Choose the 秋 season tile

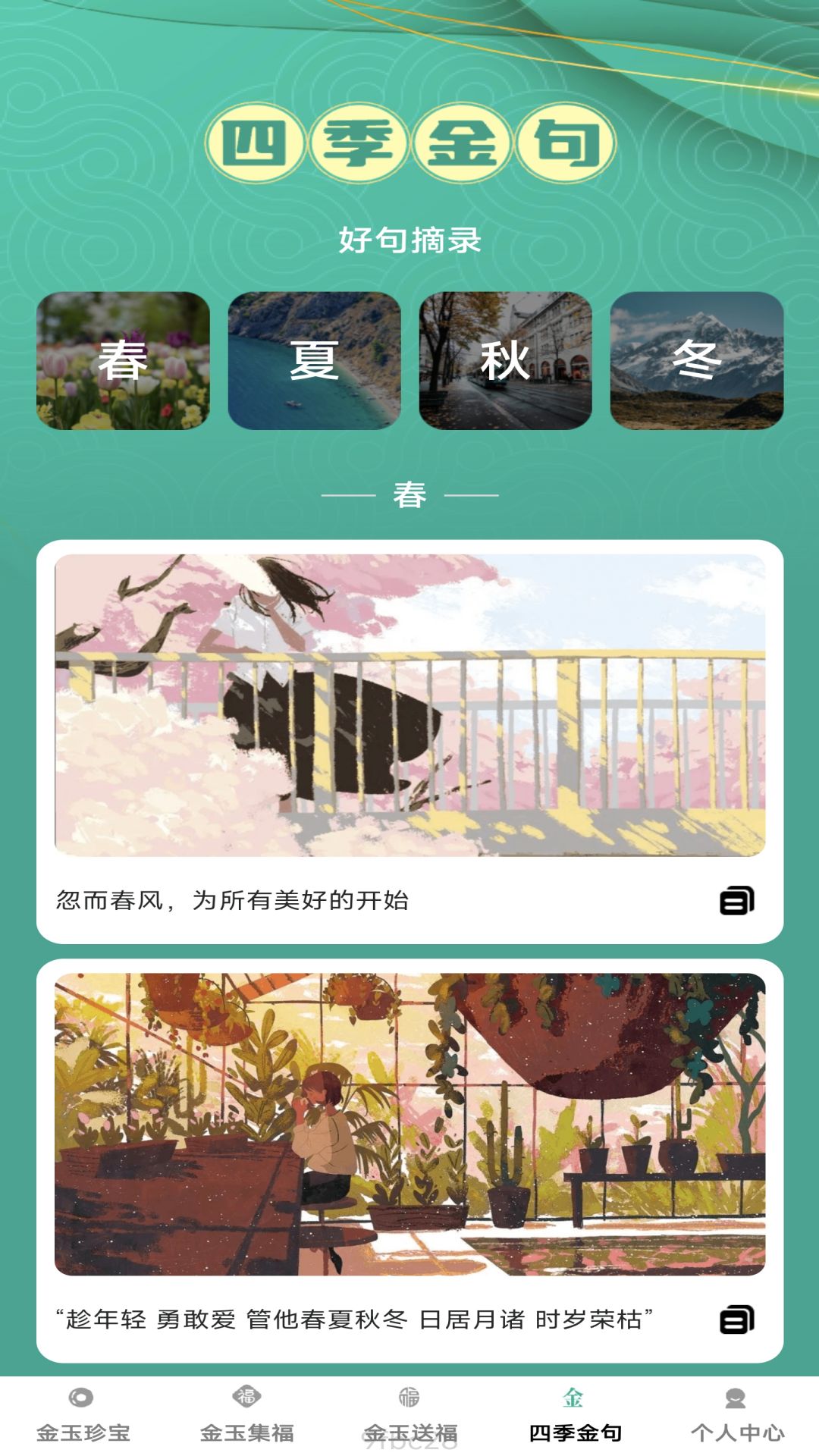[x=505, y=360]
